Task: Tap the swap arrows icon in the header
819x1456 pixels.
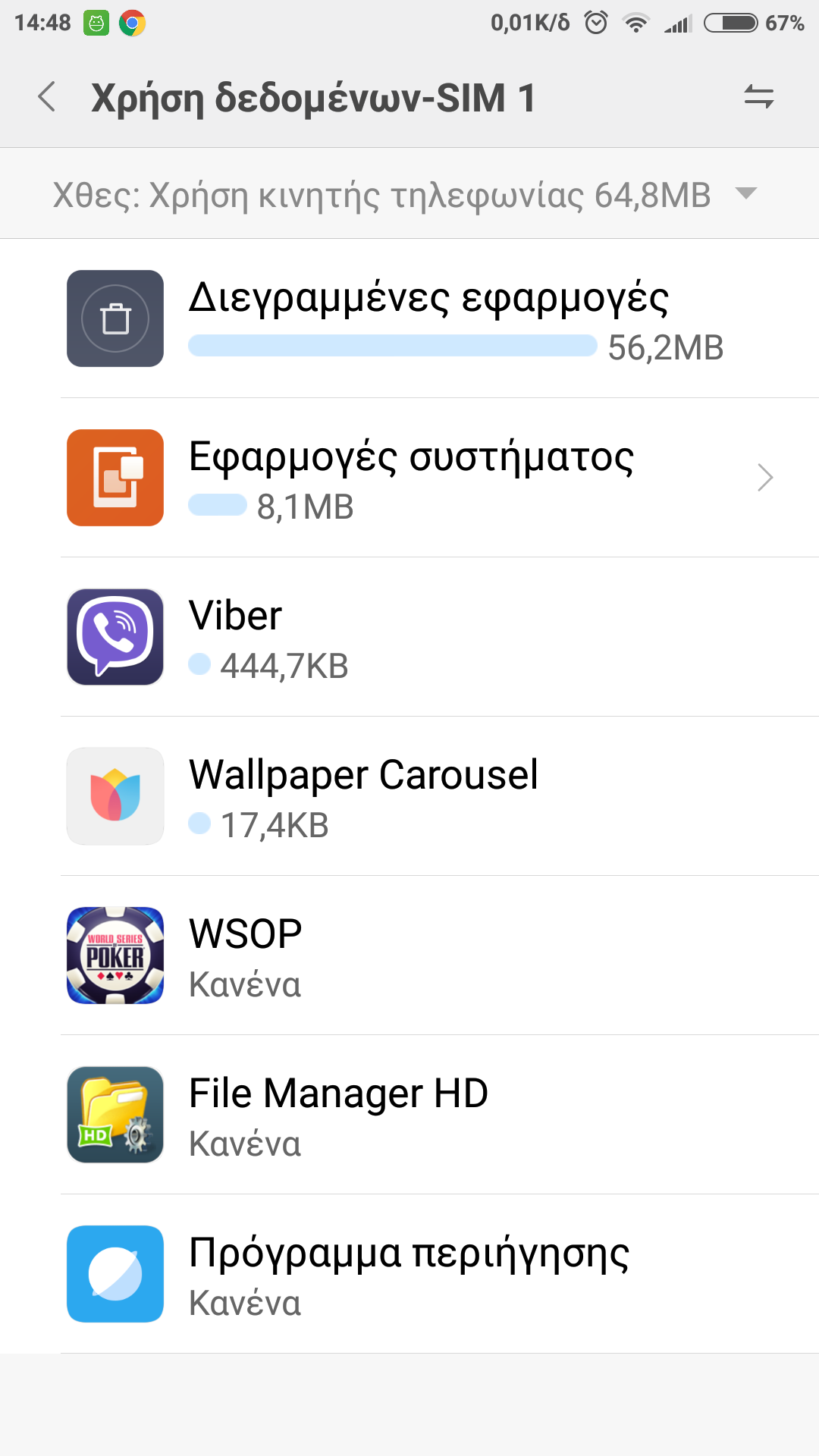Action: [758, 97]
